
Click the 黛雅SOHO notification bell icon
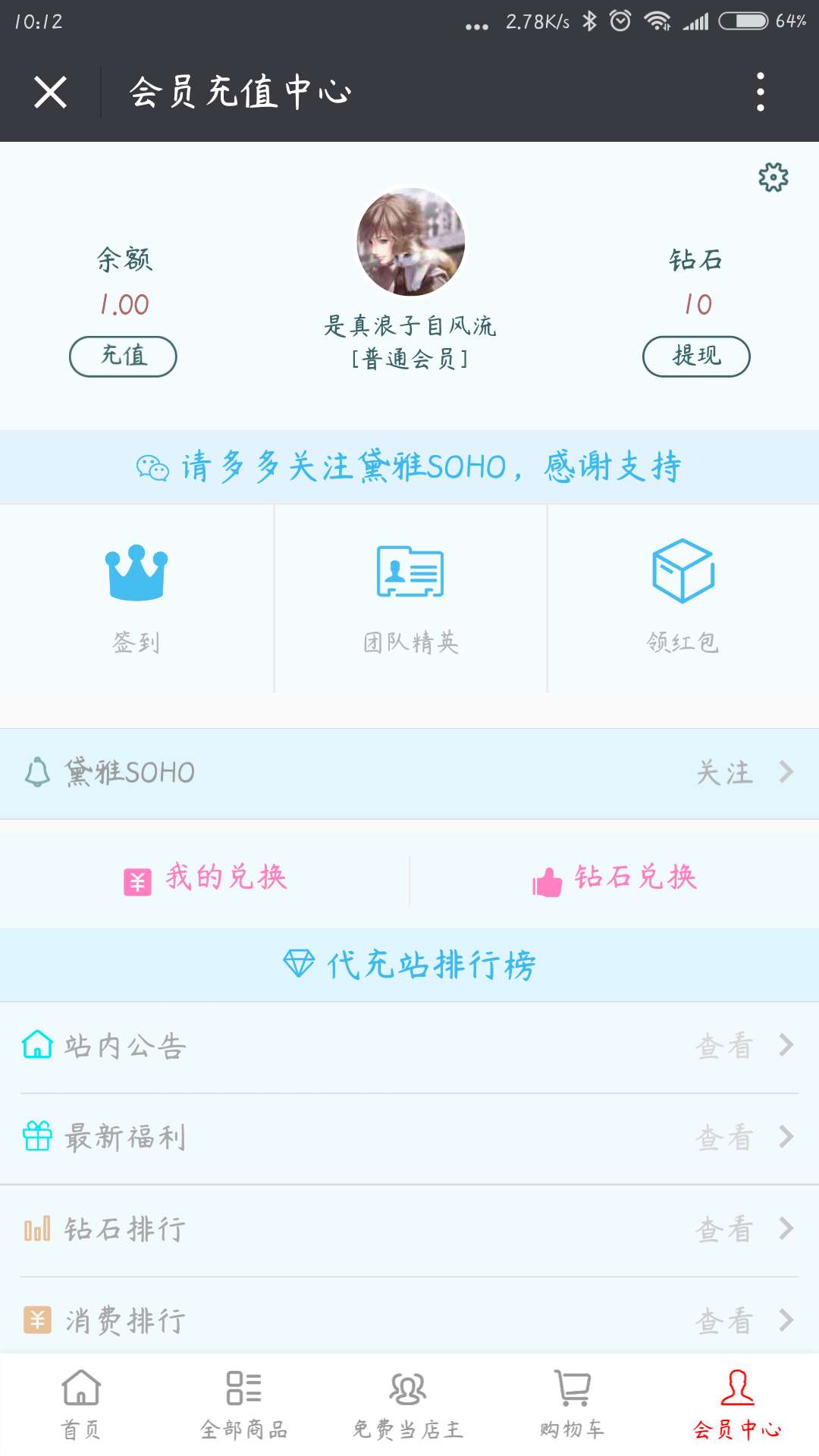pyautogui.click(x=36, y=772)
